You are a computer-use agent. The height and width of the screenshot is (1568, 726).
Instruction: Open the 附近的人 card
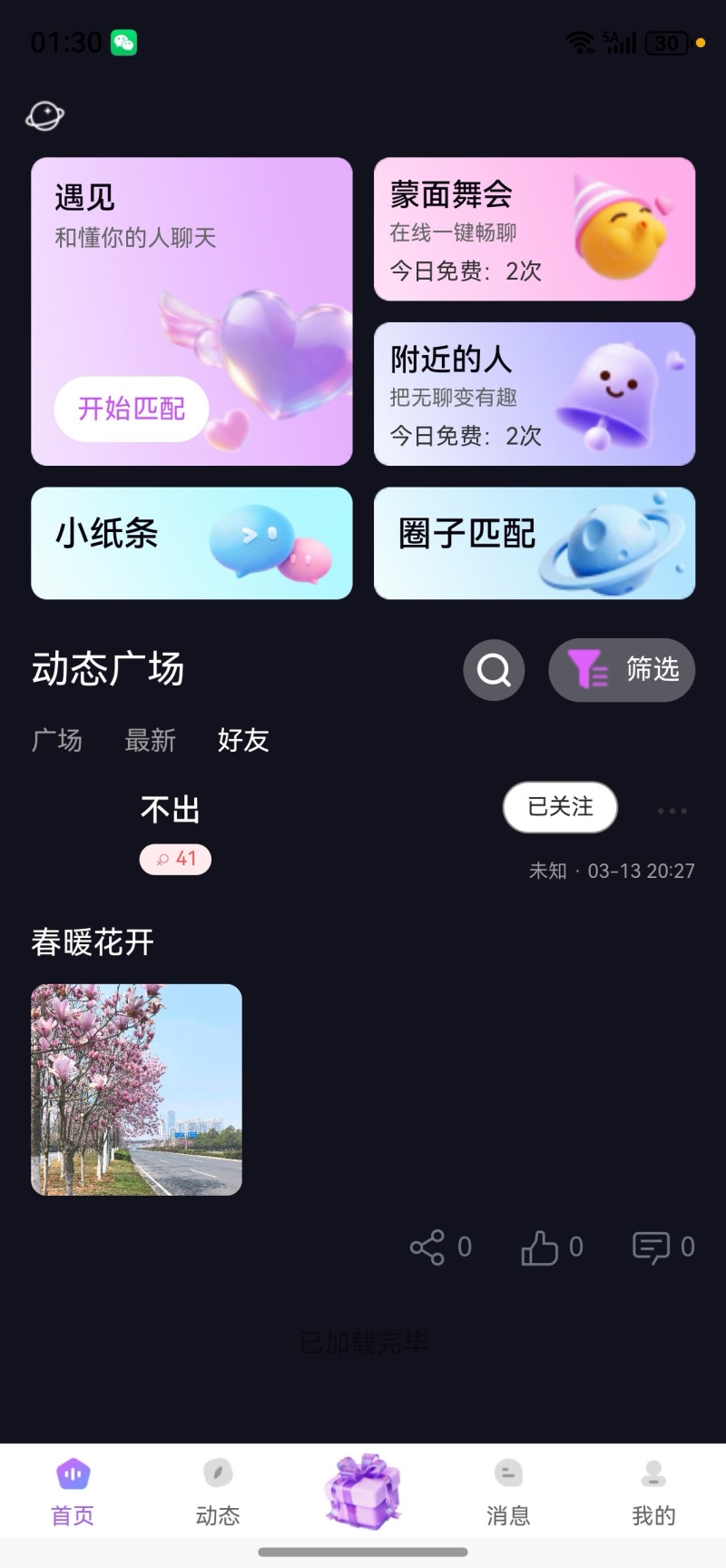(535, 394)
